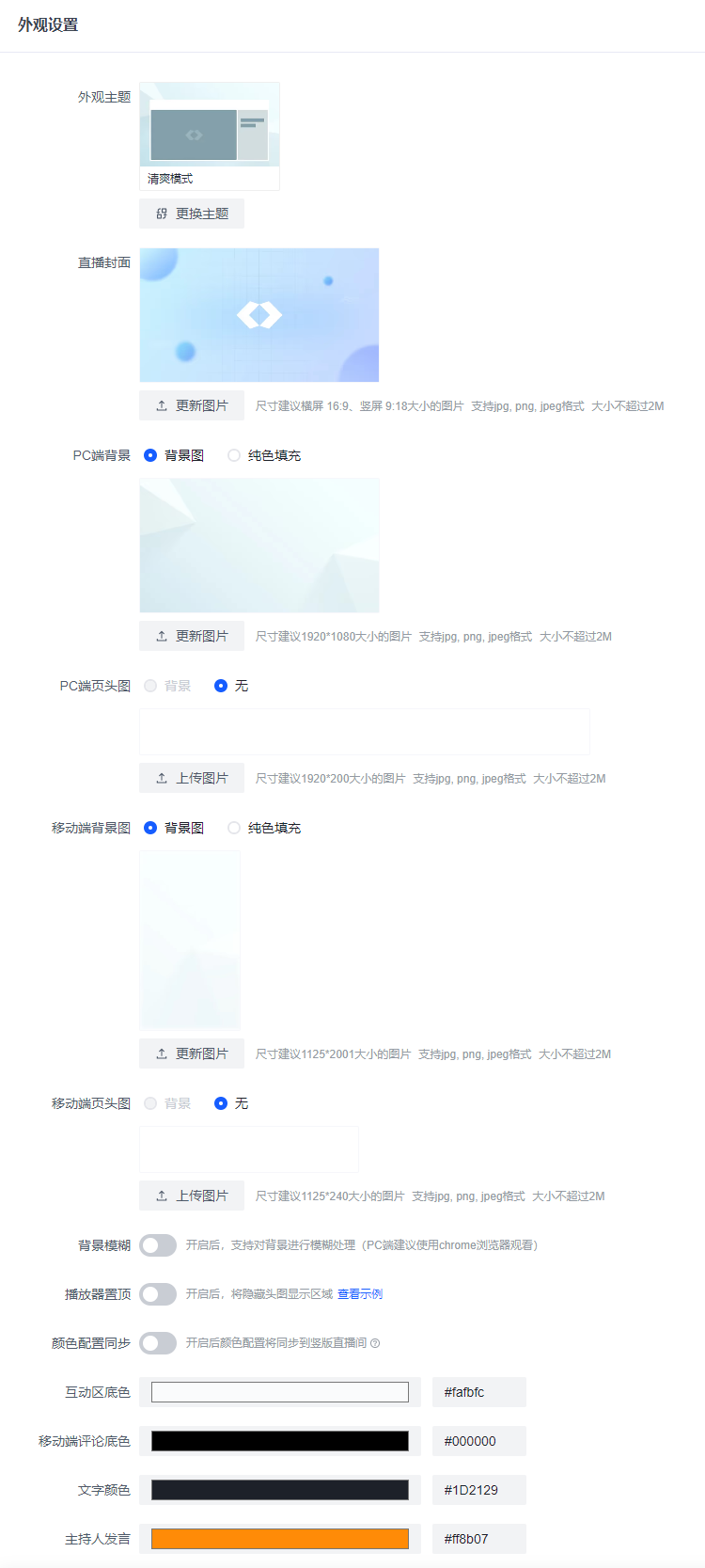Tap the 更换主题 button
Screen dimensions: 705x1568
click(x=192, y=214)
